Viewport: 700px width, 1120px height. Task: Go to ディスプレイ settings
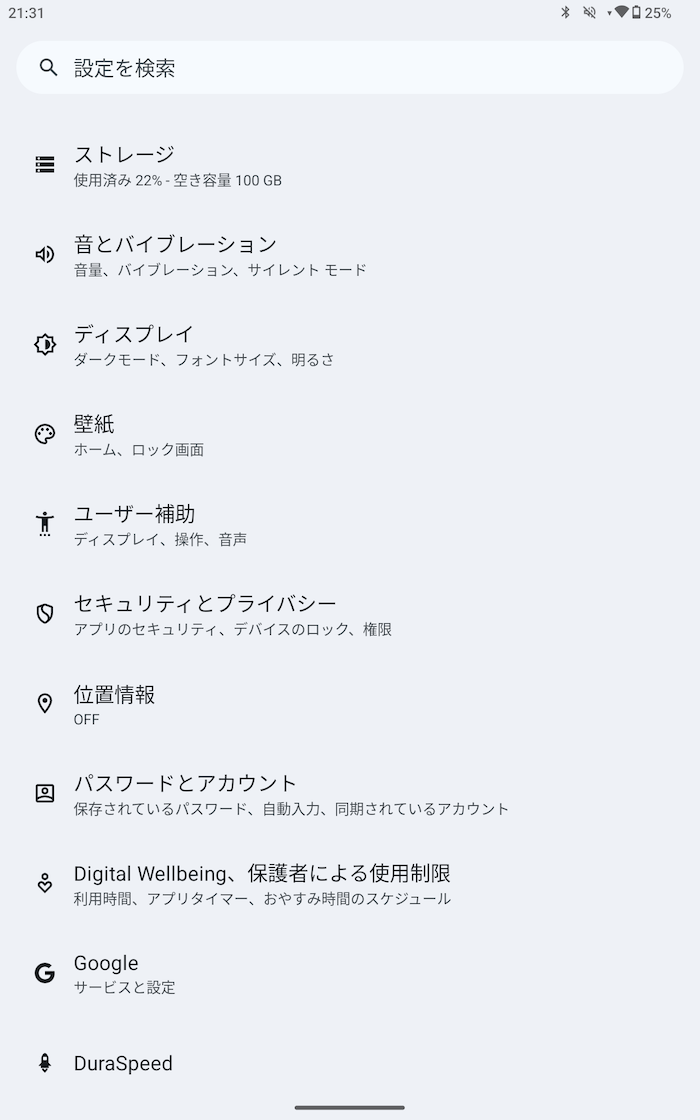coord(350,346)
